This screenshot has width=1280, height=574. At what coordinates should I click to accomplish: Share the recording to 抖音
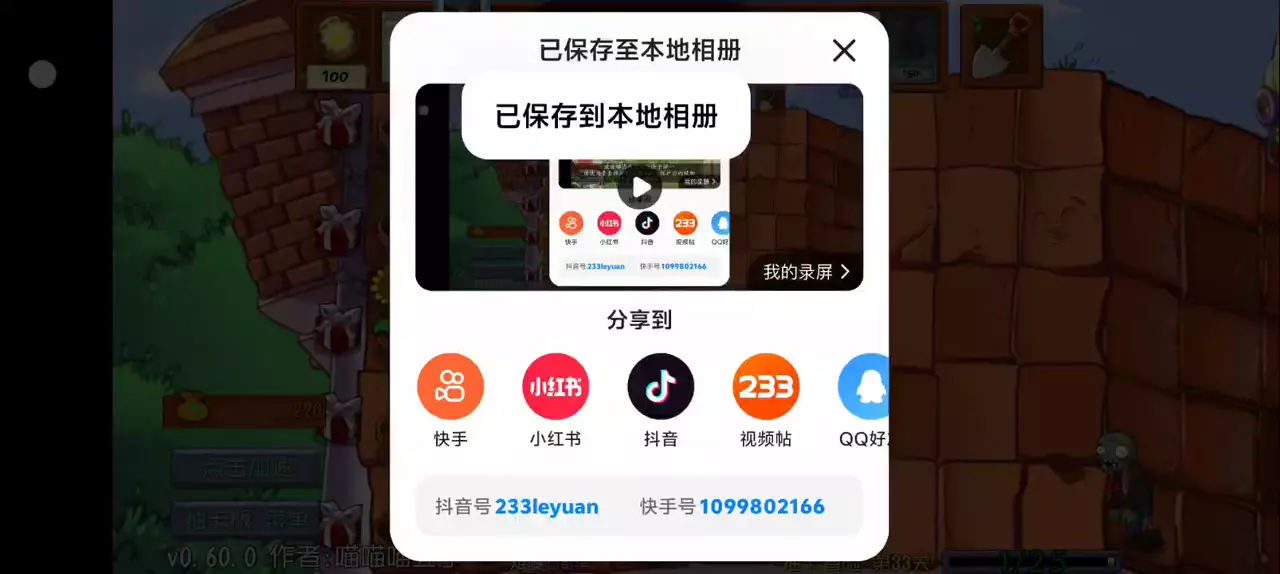coord(661,400)
